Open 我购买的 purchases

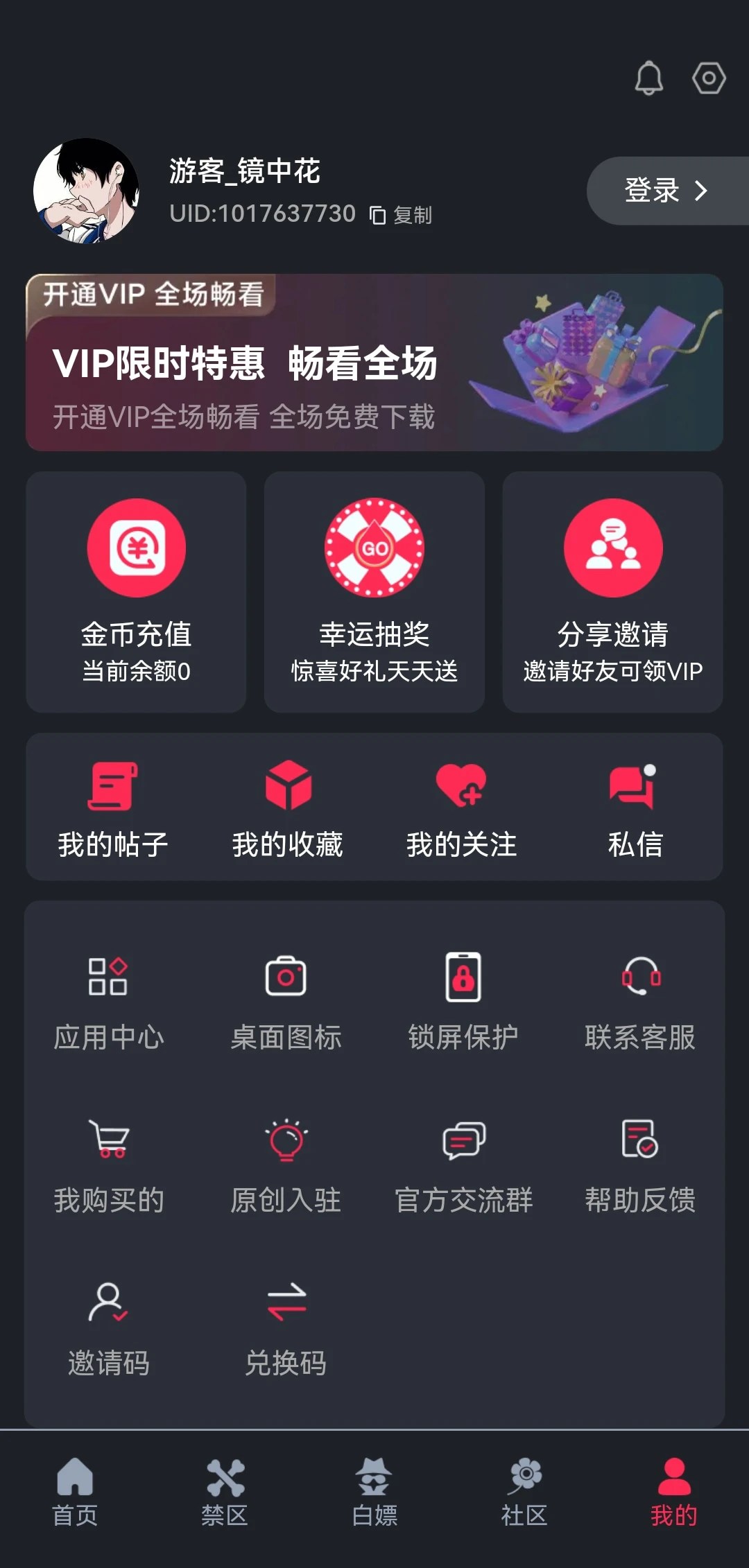tap(109, 1165)
